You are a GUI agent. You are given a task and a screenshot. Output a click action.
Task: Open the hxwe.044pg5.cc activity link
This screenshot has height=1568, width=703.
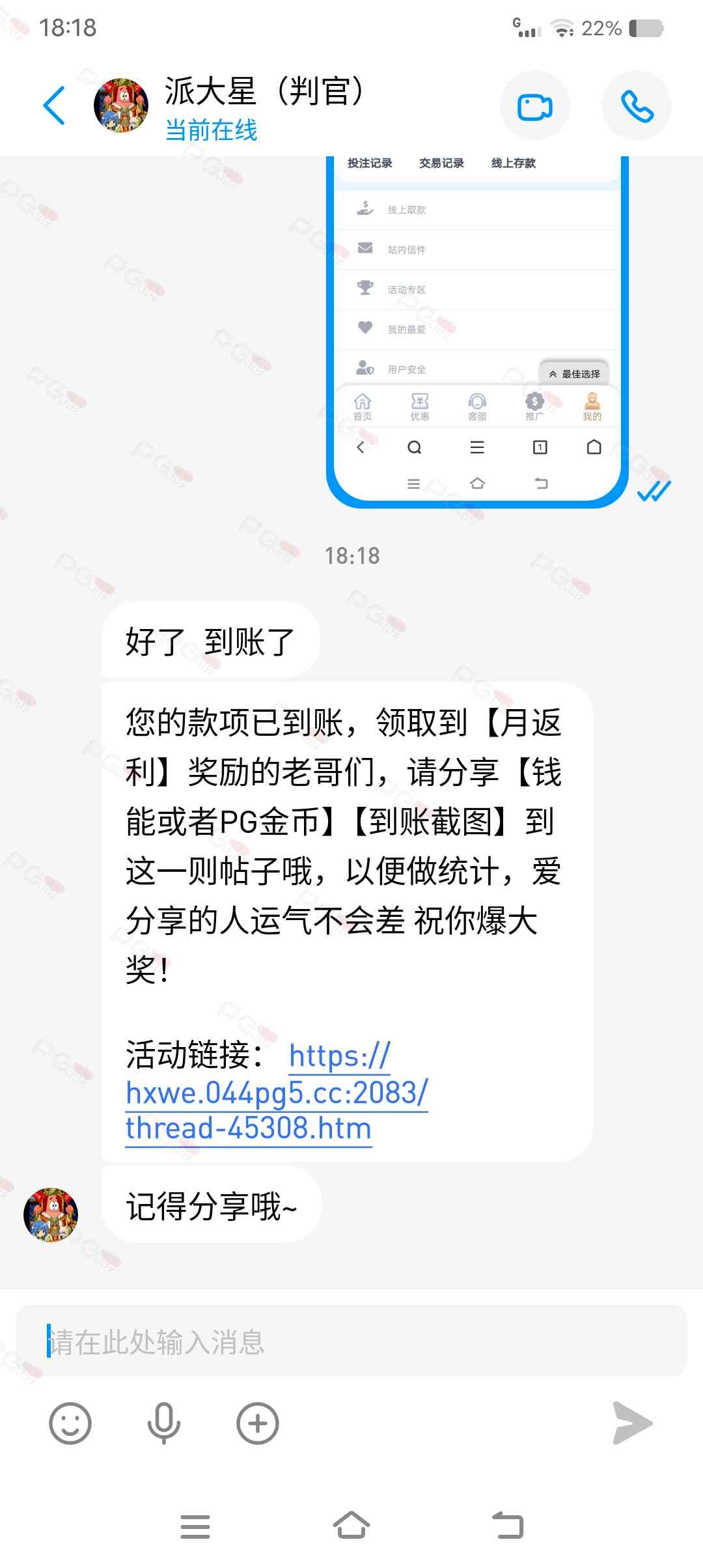pos(277,1093)
